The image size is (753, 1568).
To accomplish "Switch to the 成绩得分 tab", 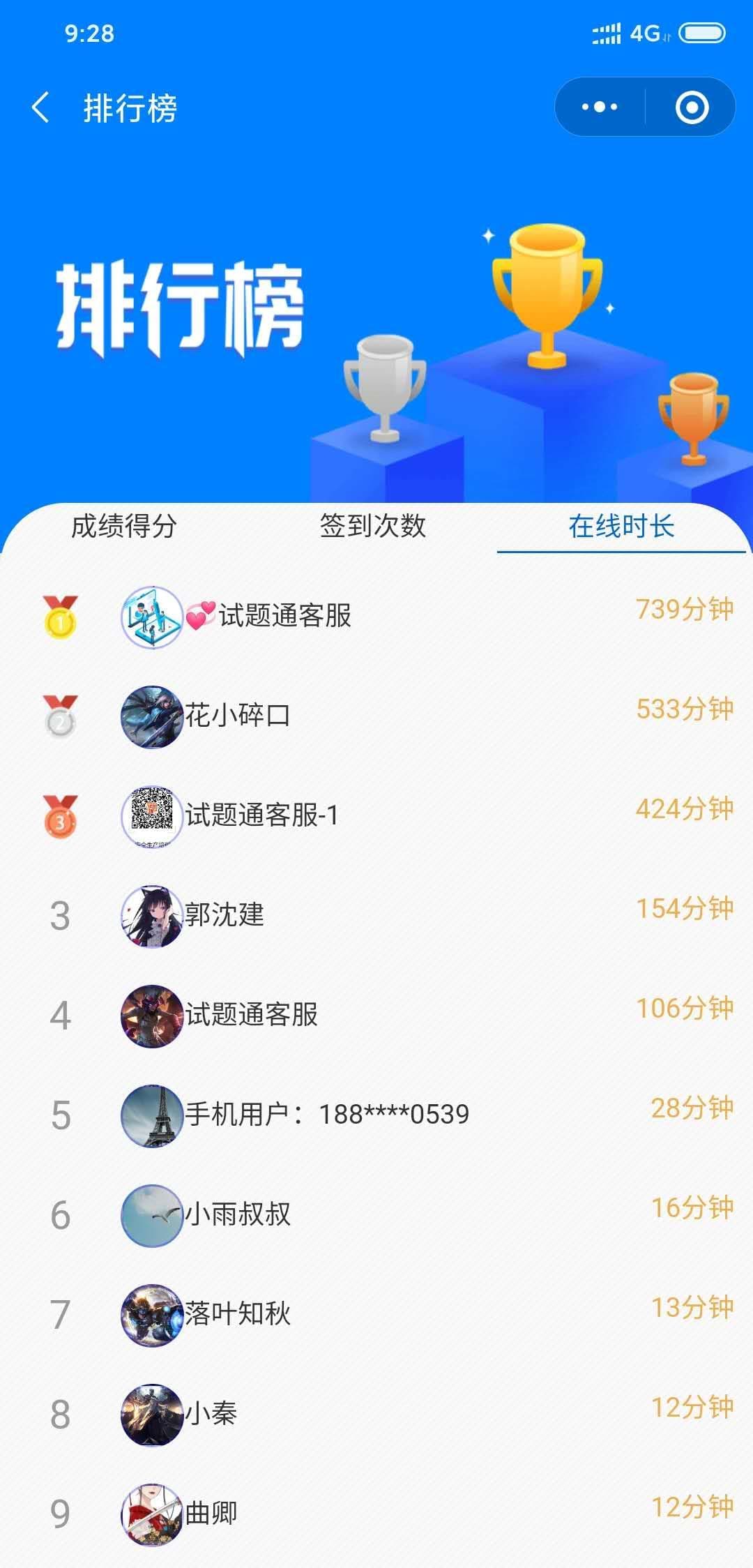I will tap(124, 527).
